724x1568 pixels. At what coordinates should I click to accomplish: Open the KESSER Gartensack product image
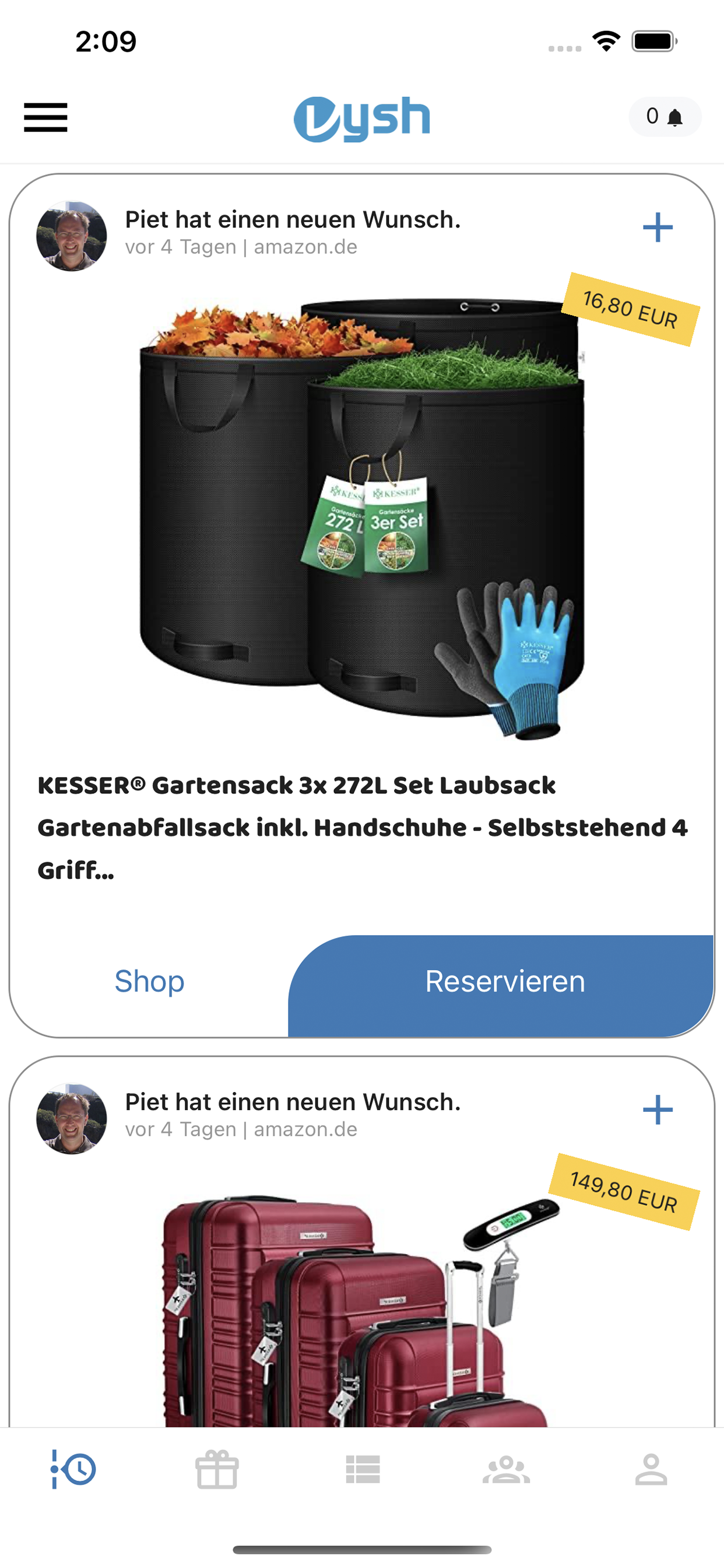click(361, 517)
